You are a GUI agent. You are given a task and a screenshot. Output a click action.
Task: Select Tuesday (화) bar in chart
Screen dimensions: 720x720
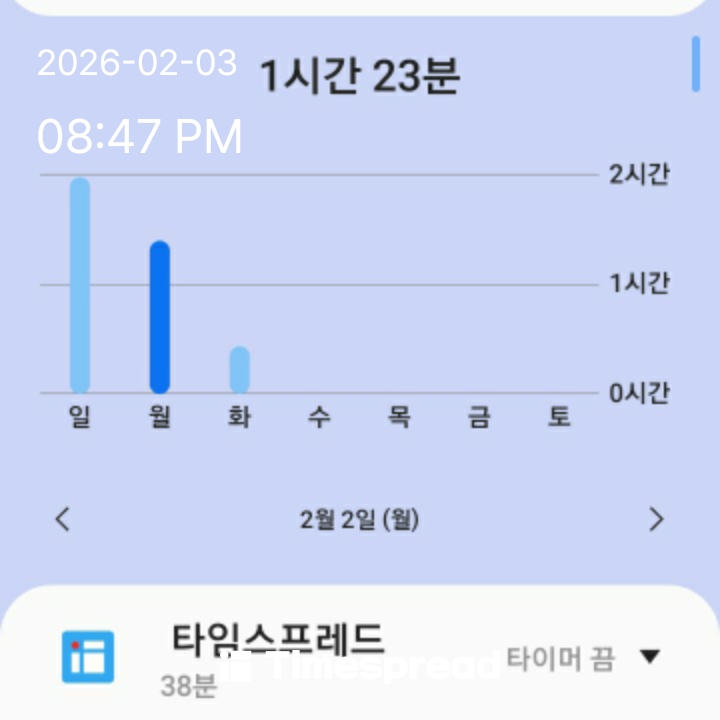click(239, 370)
